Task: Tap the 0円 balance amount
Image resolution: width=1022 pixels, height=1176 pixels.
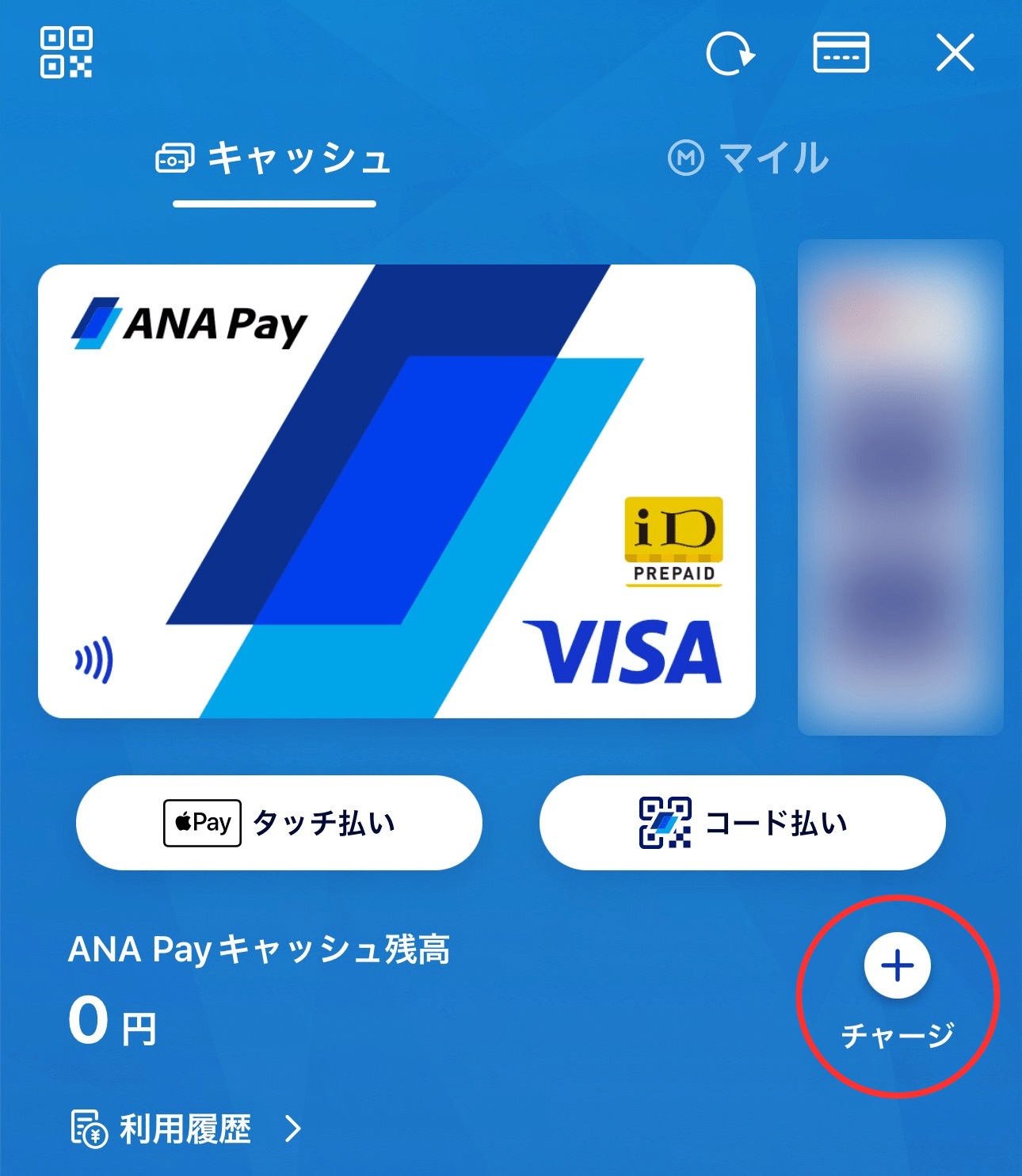Action: [111, 1024]
